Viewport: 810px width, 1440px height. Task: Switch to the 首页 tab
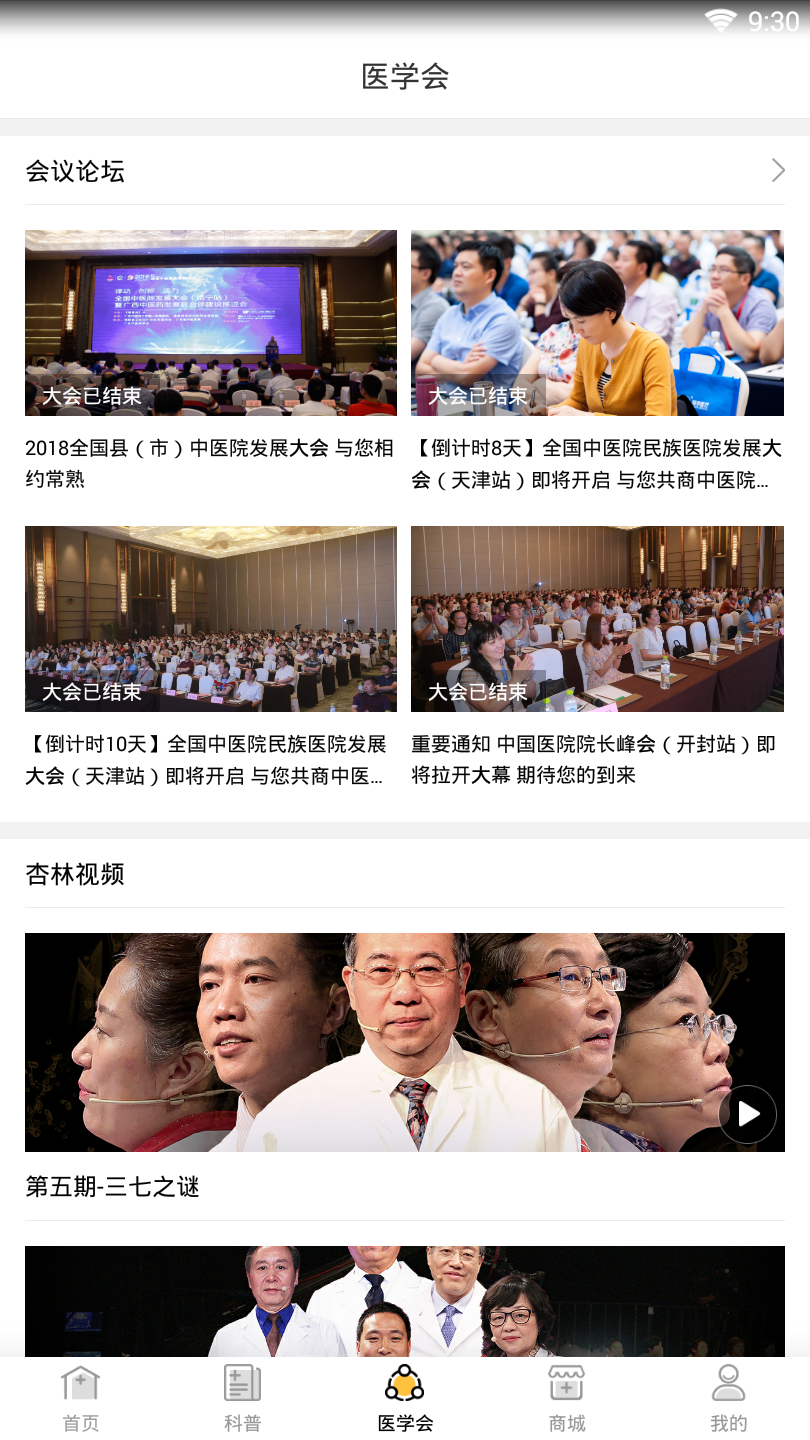click(x=81, y=1398)
